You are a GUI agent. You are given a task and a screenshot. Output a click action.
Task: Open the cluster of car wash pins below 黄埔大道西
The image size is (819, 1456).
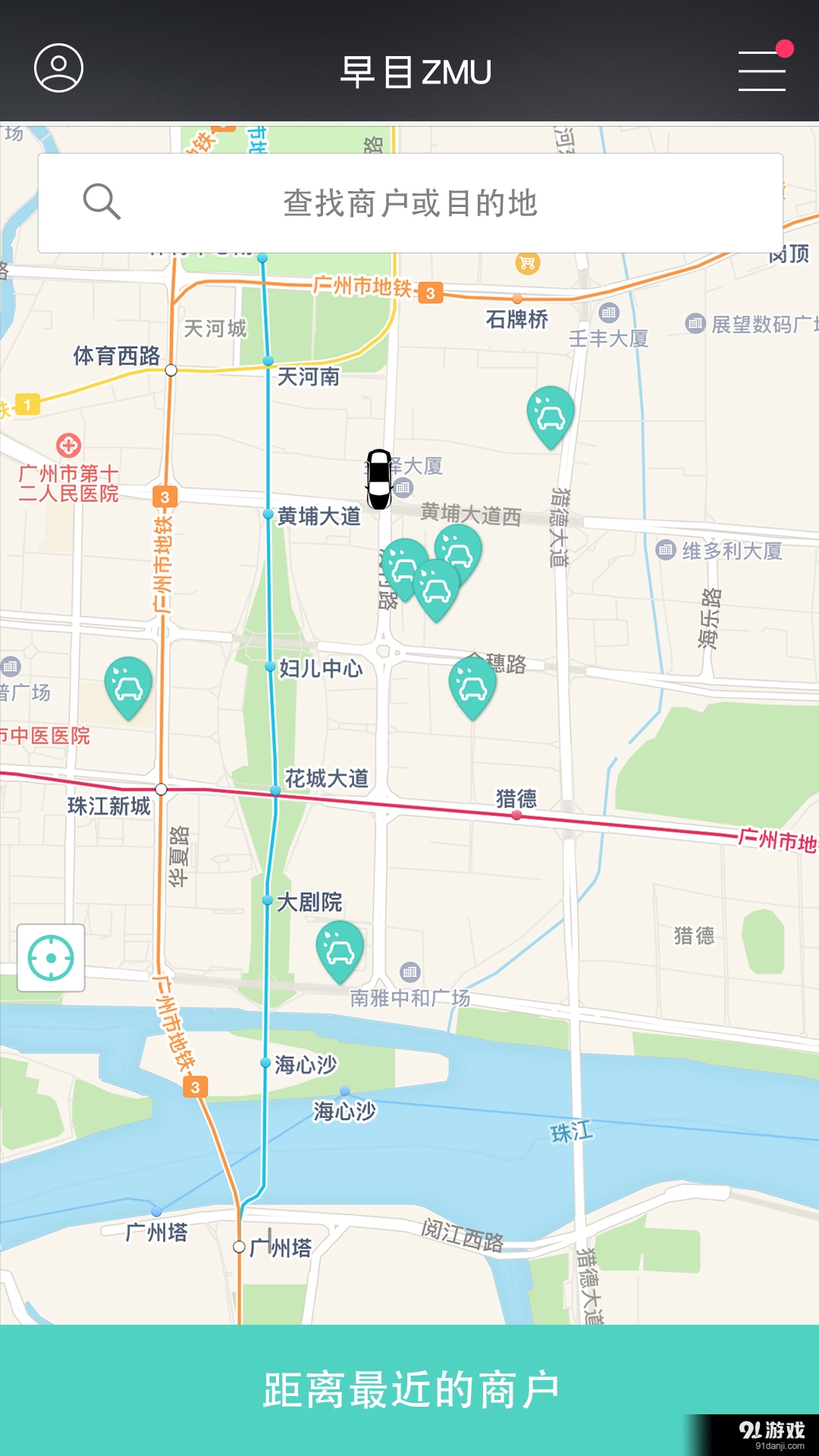click(x=436, y=584)
